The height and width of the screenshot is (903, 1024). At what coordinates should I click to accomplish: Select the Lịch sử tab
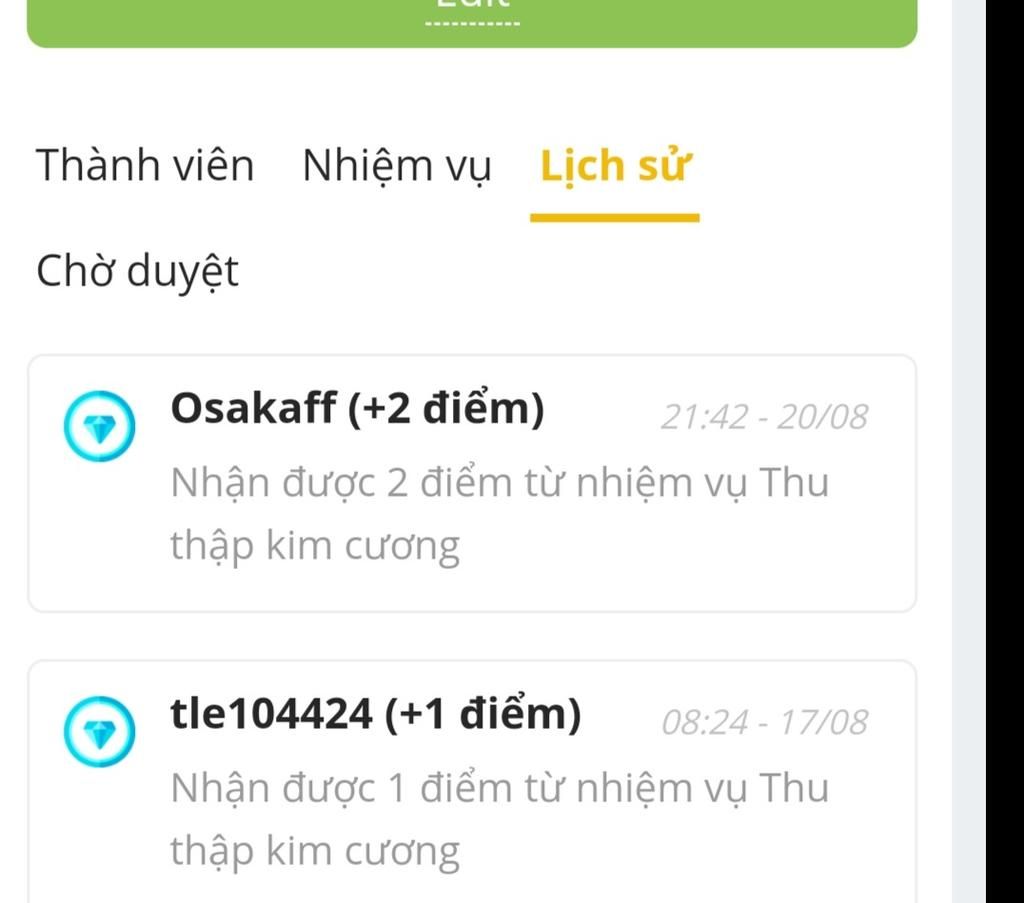[x=614, y=166]
